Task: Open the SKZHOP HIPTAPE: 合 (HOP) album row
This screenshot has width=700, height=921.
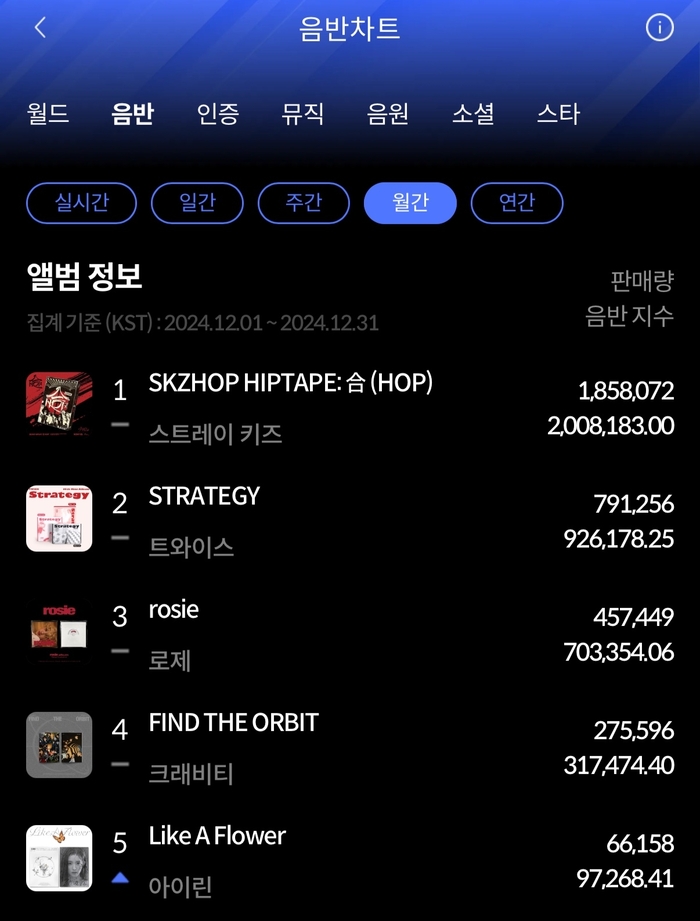Action: pyautogui.click(x=290, y=407)
